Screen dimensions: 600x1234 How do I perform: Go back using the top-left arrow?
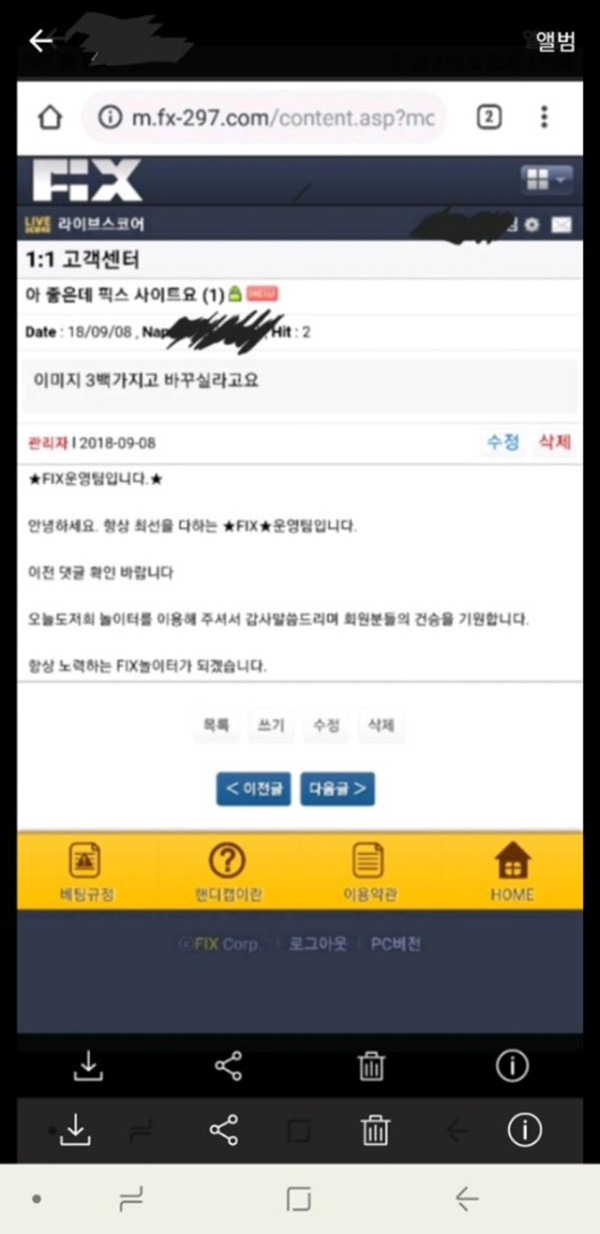40,40
